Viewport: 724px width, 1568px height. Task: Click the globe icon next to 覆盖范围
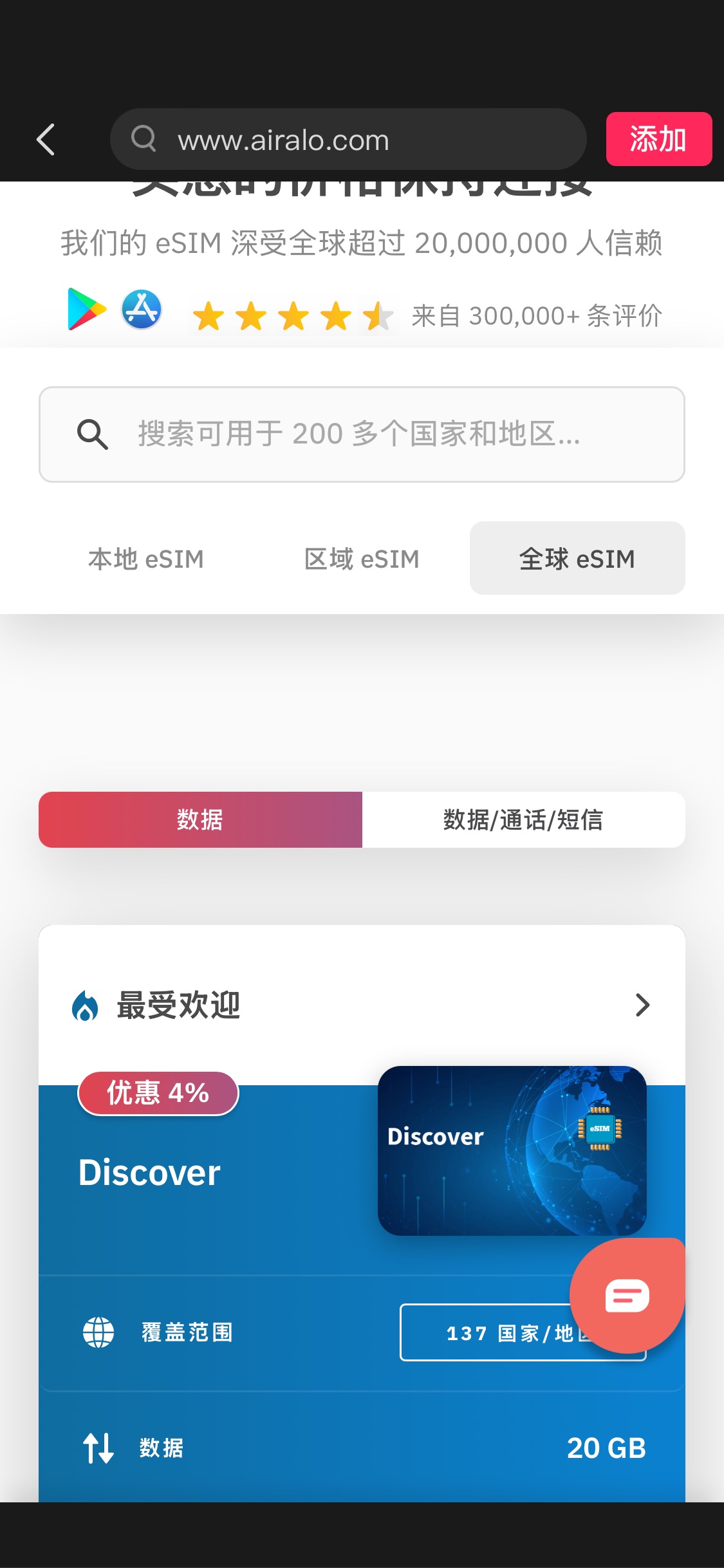(x=98, y=1332)
